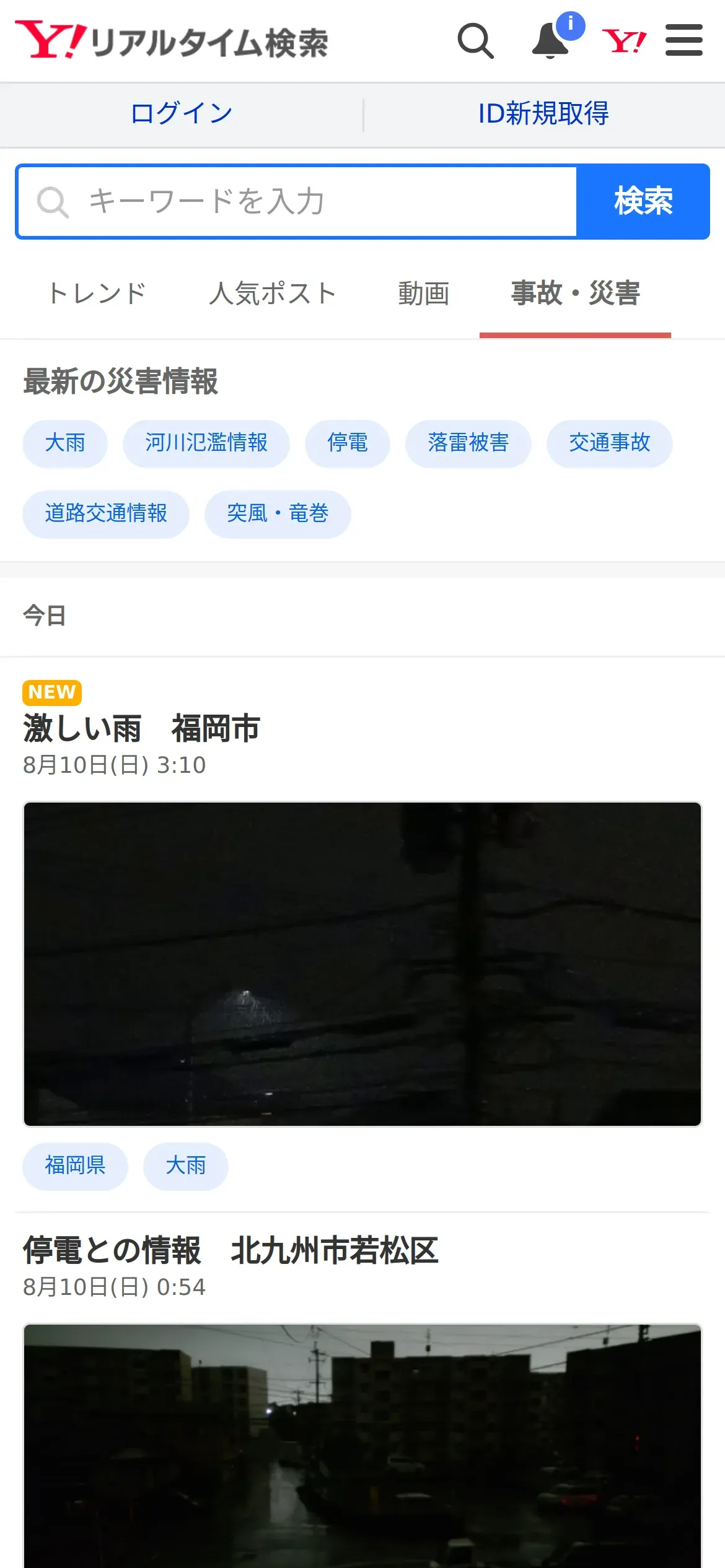Tap the 福岡県 tag under 激しい雨 post
This screenshot has width=725, height=1568.
(x=75, y=1166)
